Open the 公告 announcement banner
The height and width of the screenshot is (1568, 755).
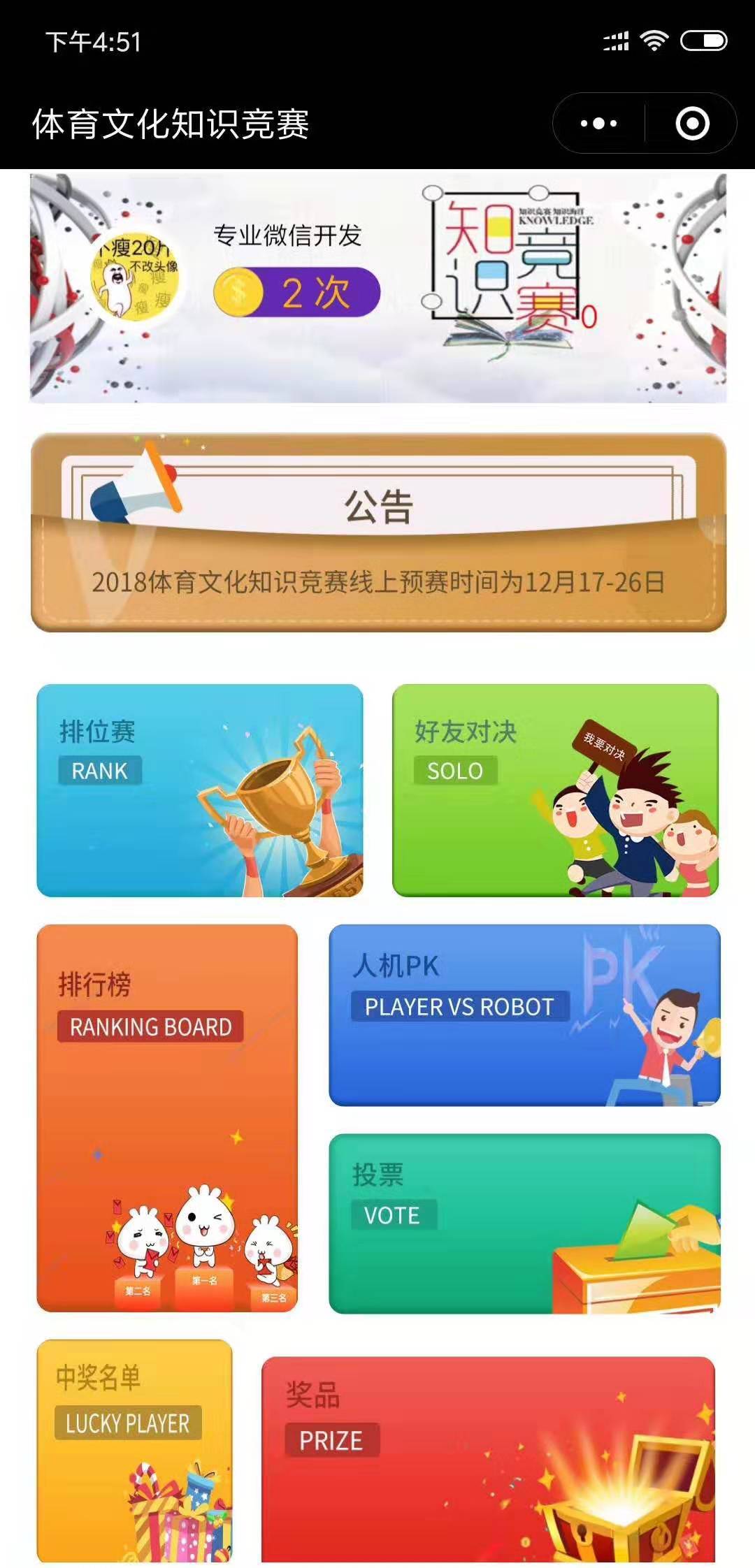tap(378, 532)
